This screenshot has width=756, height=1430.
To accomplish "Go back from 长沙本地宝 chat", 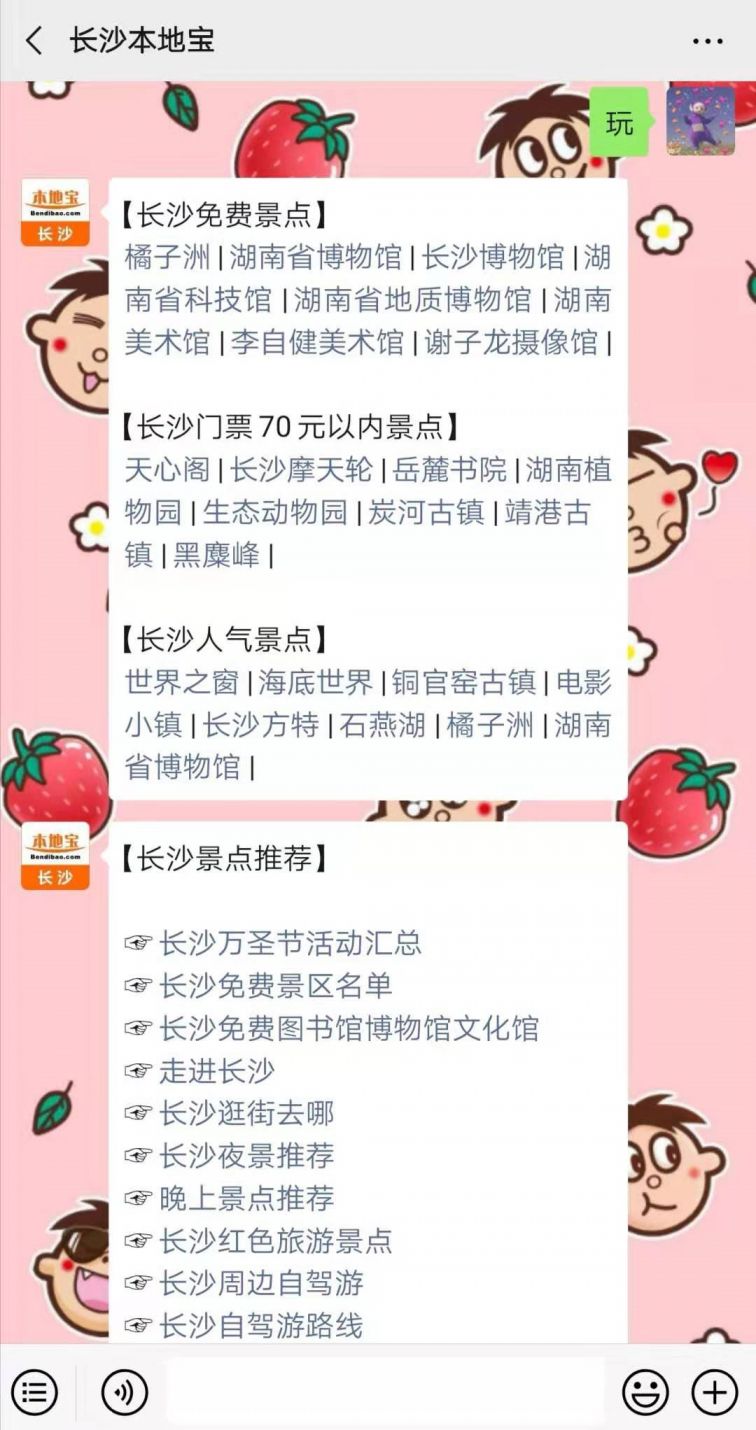I will [34, 41].
